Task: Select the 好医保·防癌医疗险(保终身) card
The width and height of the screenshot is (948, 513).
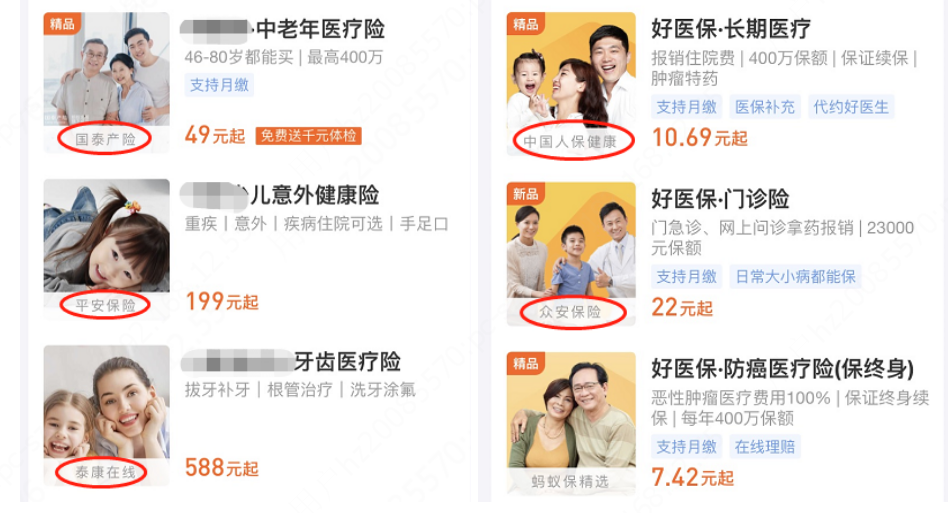Action: click(782, 368)
